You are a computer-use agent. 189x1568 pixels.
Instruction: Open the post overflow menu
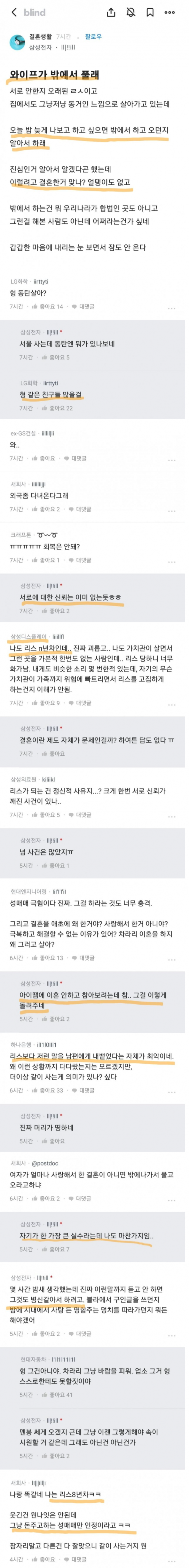[x=170, y=12]
